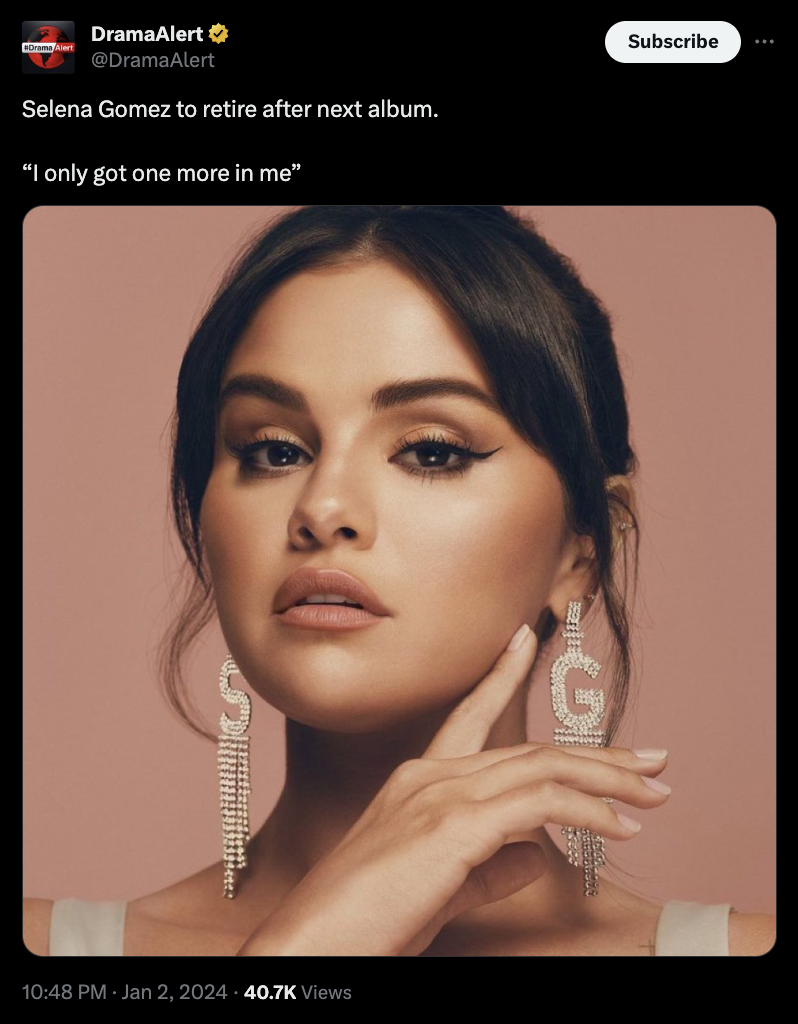Open DramaAlert's profile picture

(48, 47)
